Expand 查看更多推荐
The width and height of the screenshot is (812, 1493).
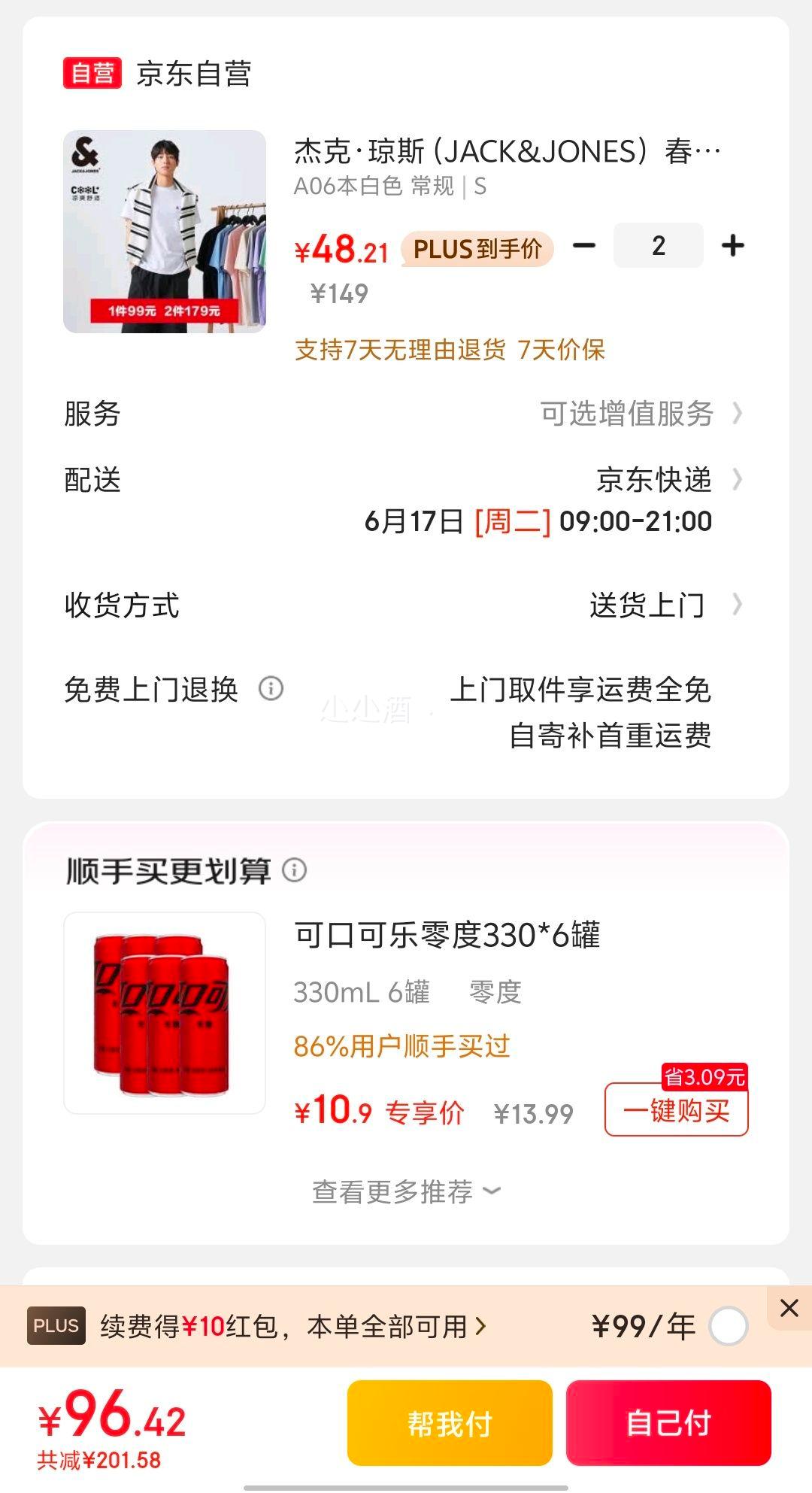tap(406, 1191)
